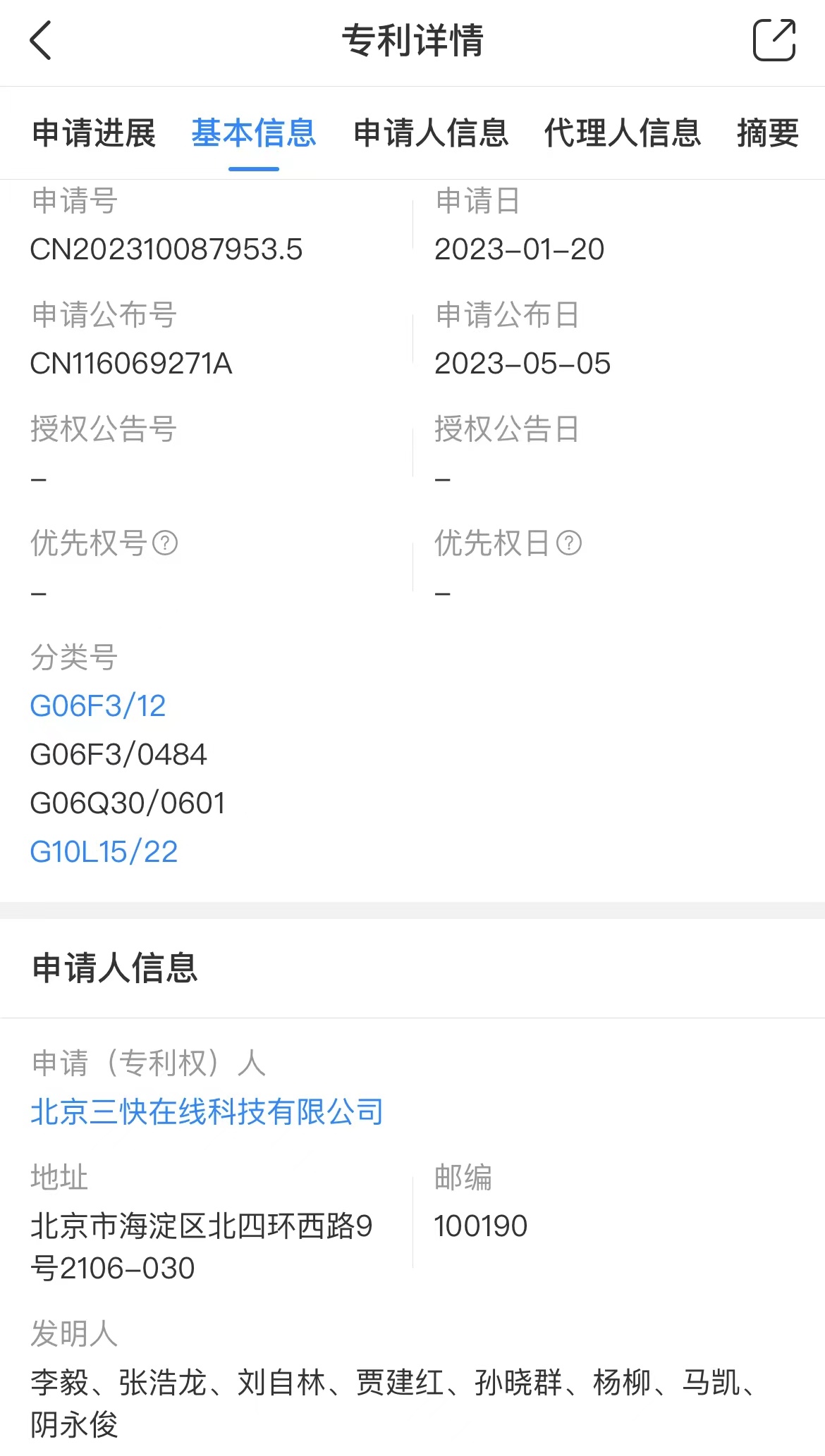
Task: Share this patent via top-right icon
Action: 774,40
